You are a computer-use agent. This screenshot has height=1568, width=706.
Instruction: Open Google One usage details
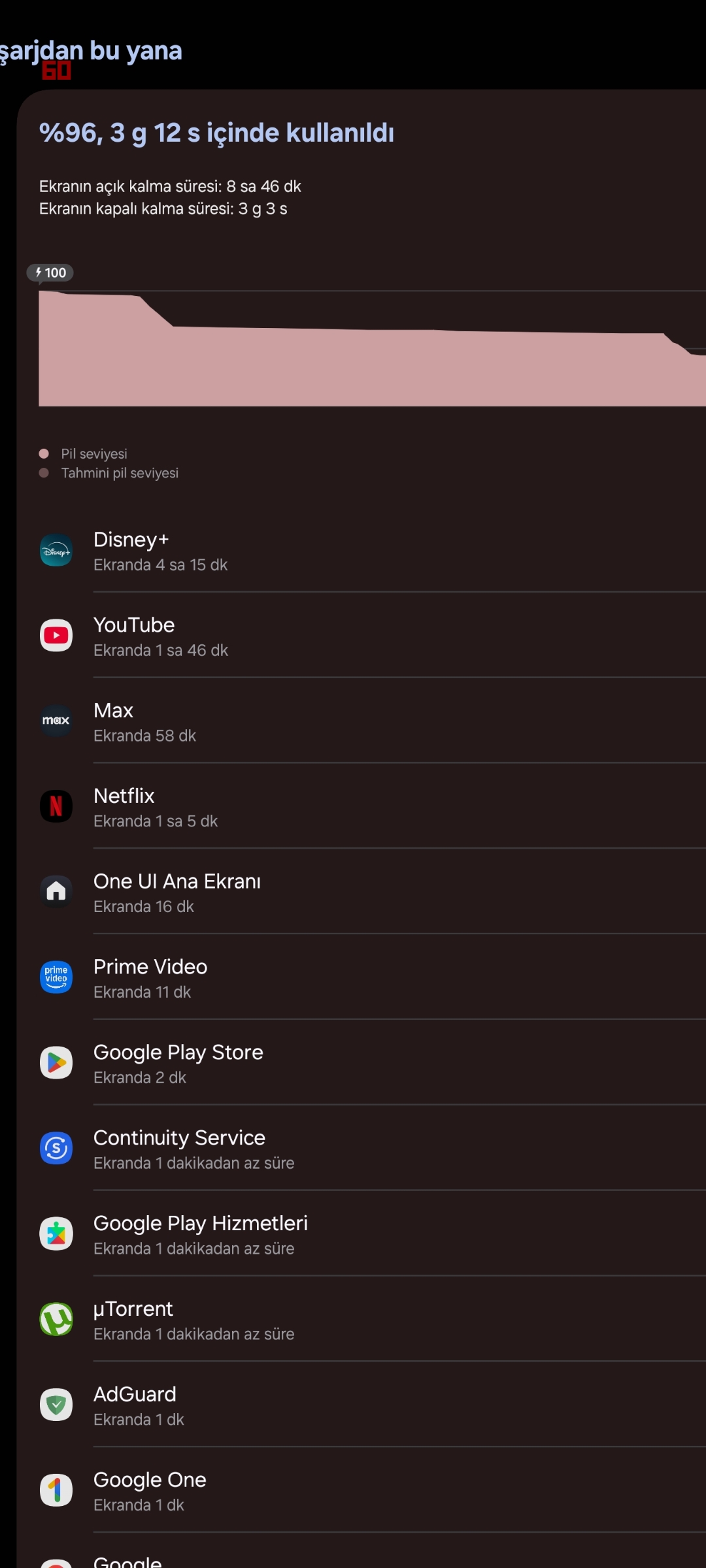pos(362,1490)
